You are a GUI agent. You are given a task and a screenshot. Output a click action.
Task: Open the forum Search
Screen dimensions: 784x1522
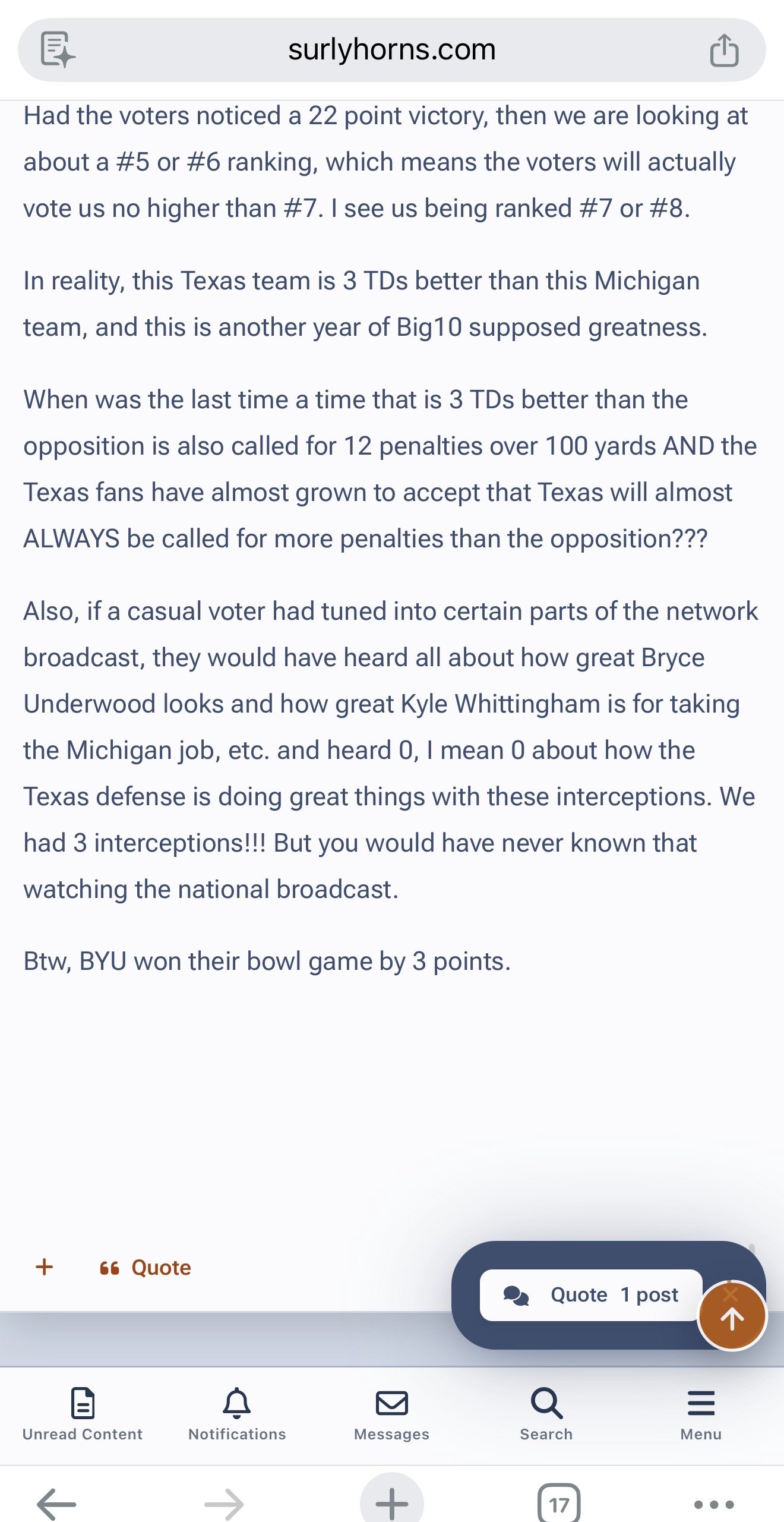pos(546,1414)
